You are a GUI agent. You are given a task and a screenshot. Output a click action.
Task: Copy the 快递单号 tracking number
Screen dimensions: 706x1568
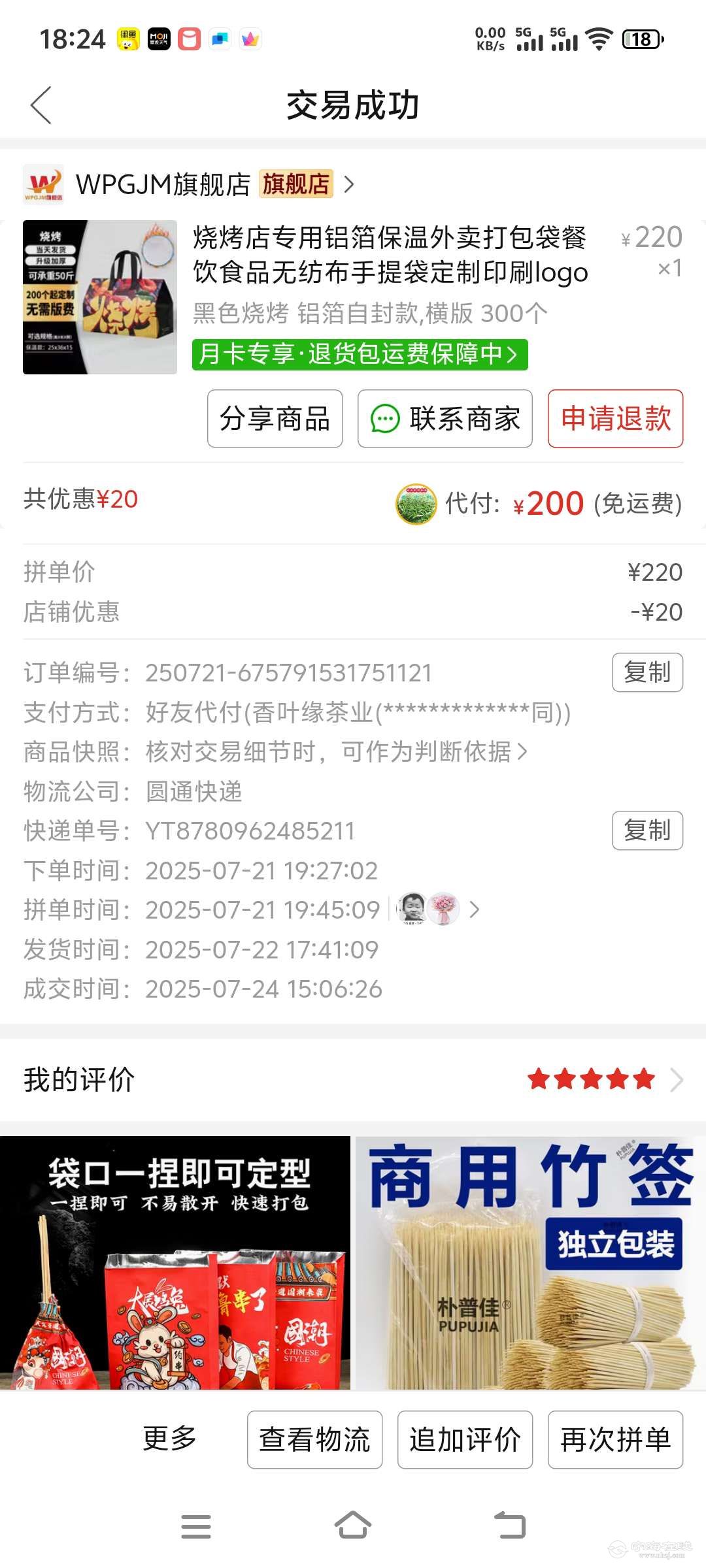(x=647, y=830)
